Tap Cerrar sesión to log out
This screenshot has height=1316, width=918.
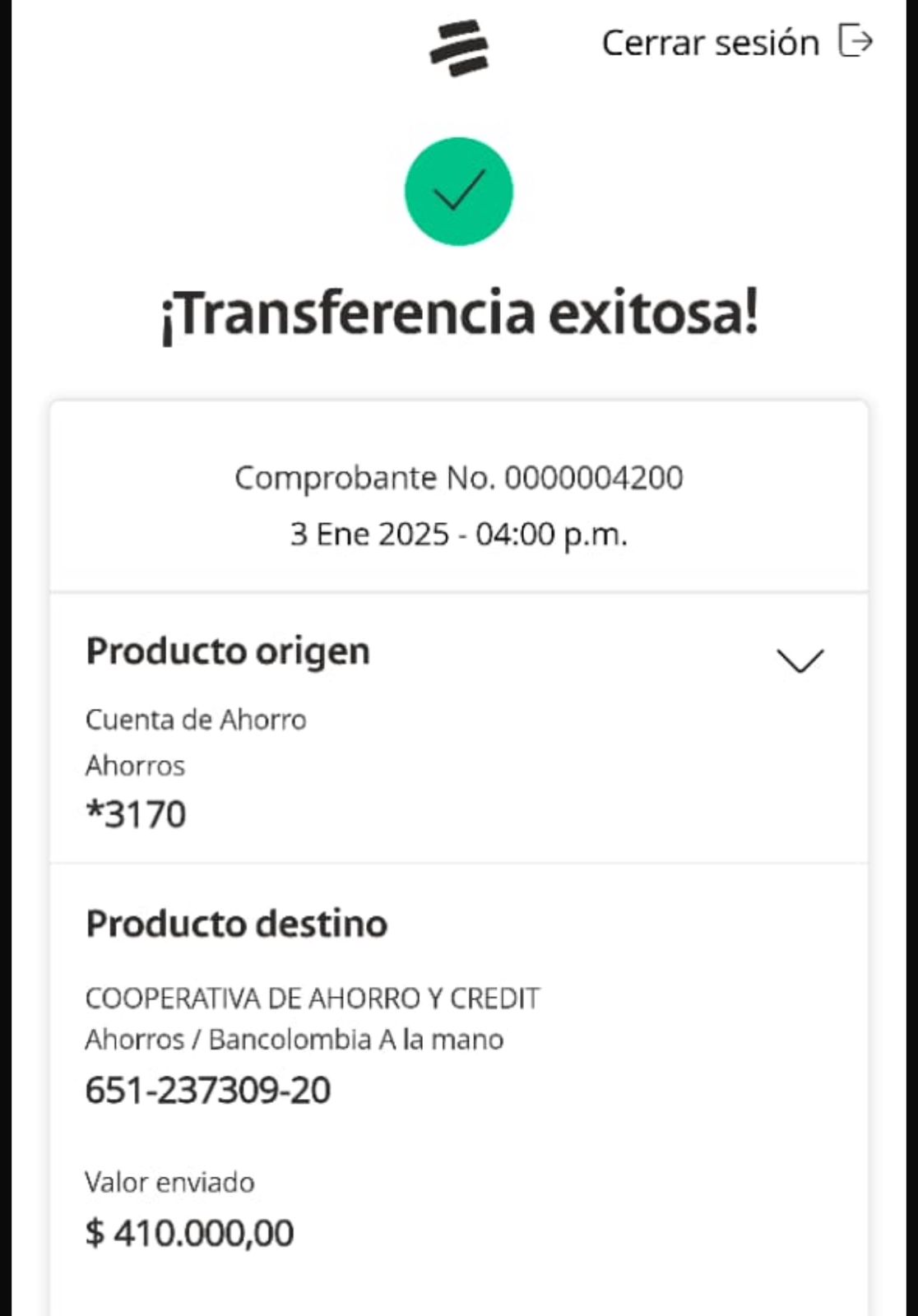tap(736, 43)
